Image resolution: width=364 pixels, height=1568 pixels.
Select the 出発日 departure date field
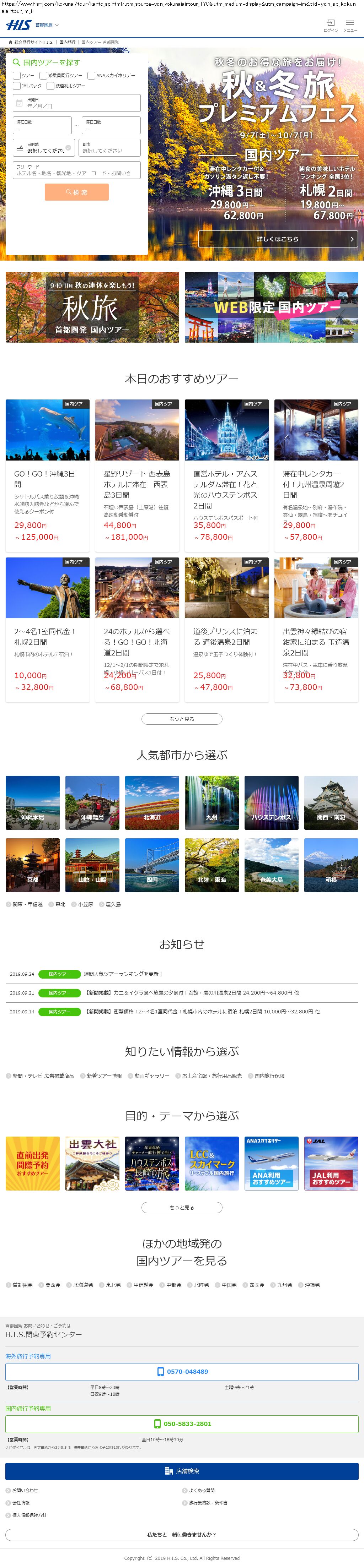[x=77, y=103]
